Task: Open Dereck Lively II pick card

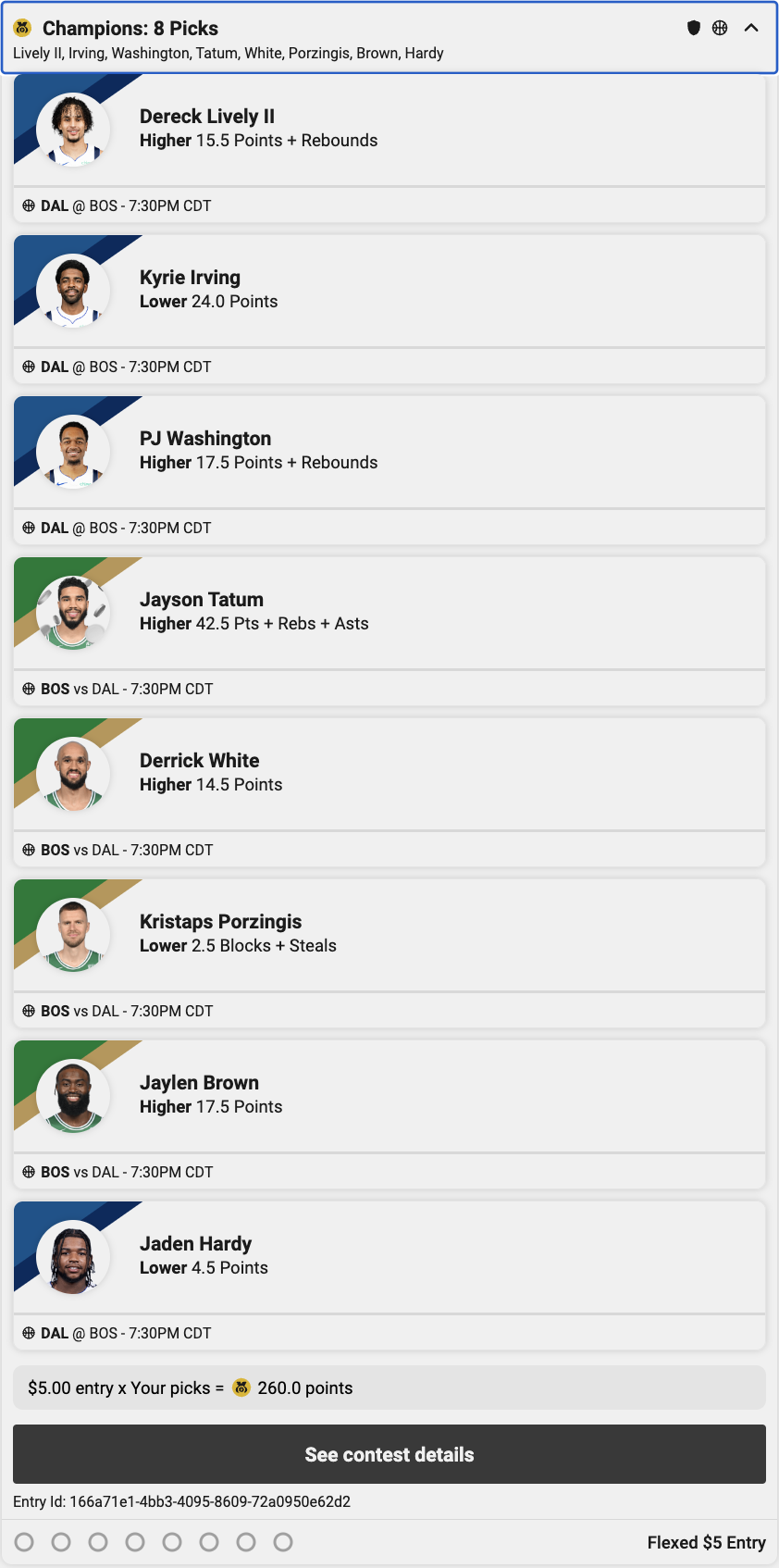Action: point(389,130)
